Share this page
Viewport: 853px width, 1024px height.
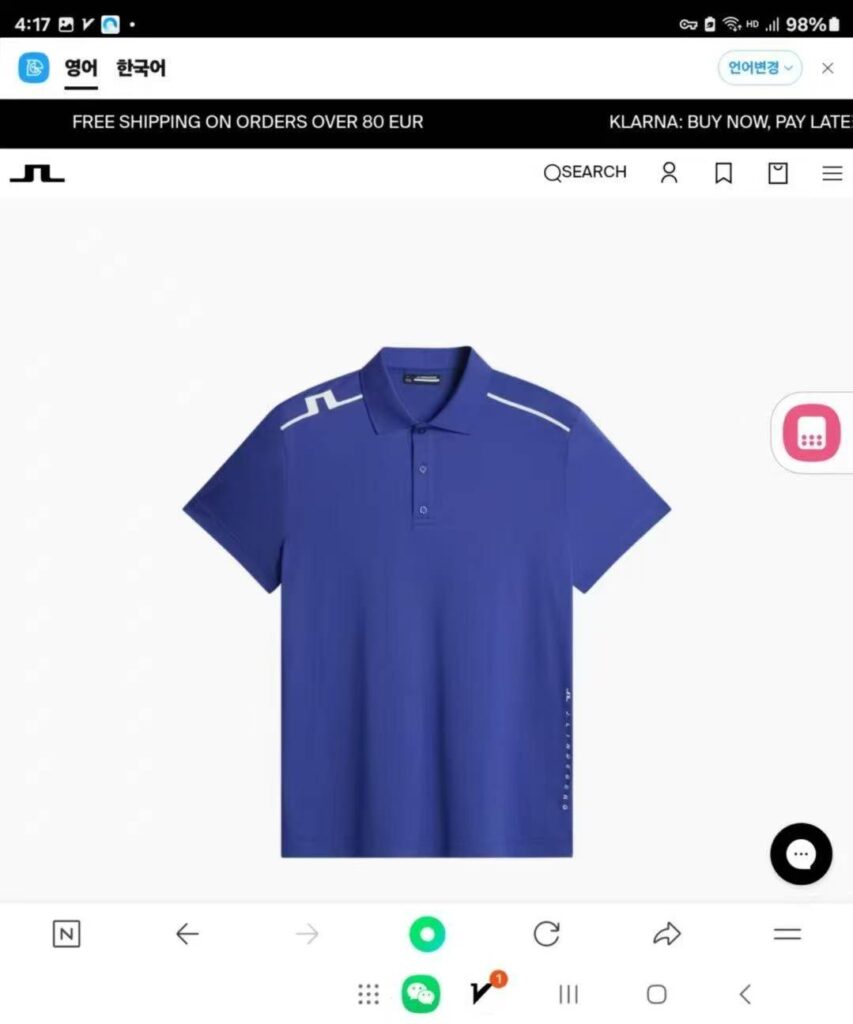[666, 934]
